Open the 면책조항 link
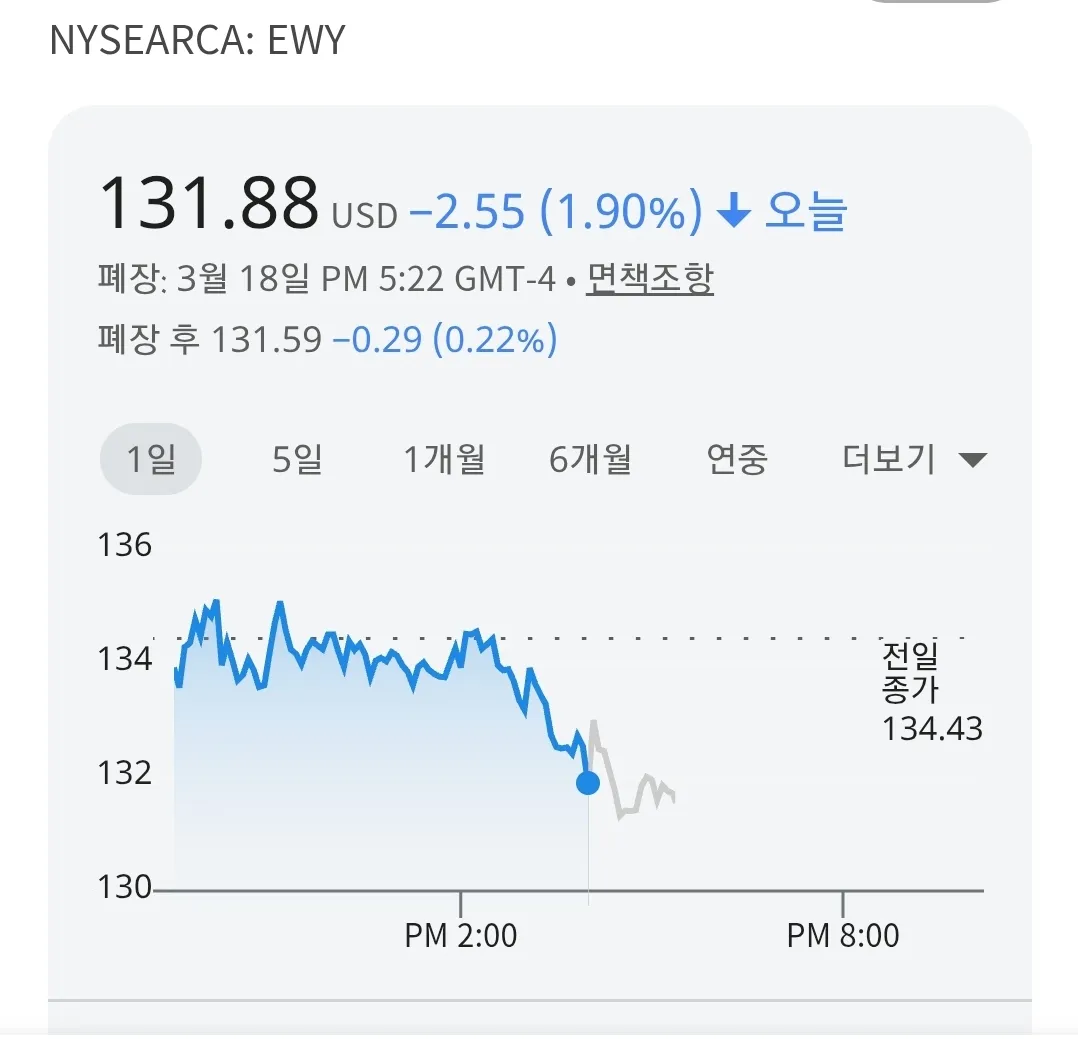The image size is (1078, 1039). point(650,278)
